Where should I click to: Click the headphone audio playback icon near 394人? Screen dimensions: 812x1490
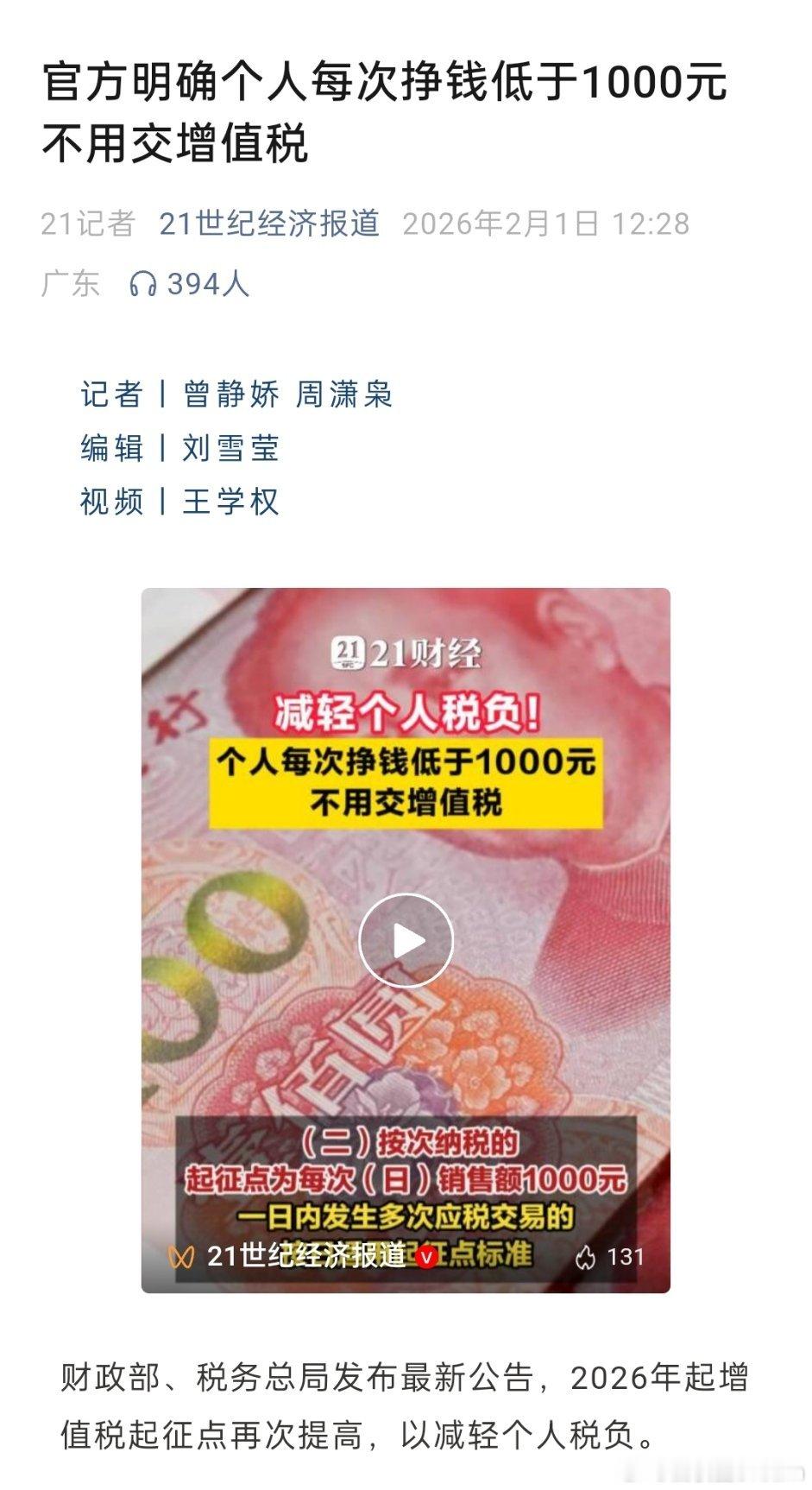tap(143, 283)
